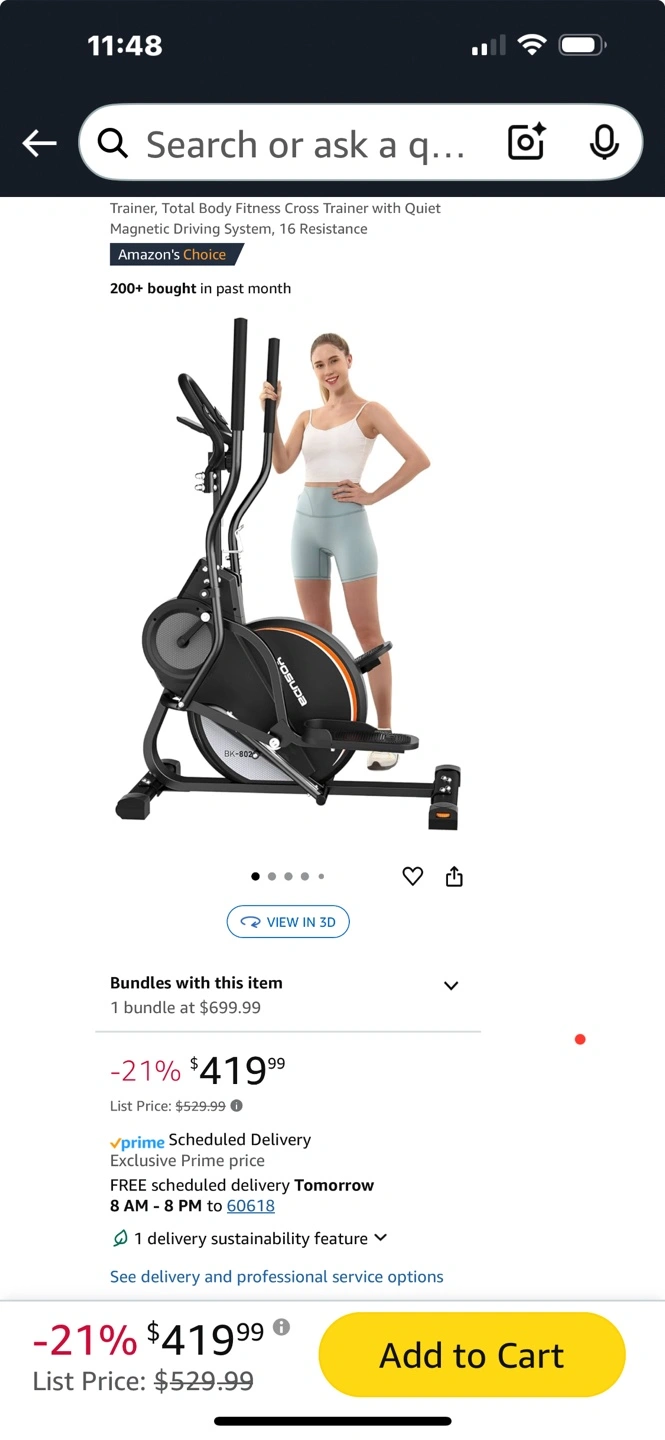Share this product
The height and width of the screenshot is (1440, 665).
[x=454, y=877]
